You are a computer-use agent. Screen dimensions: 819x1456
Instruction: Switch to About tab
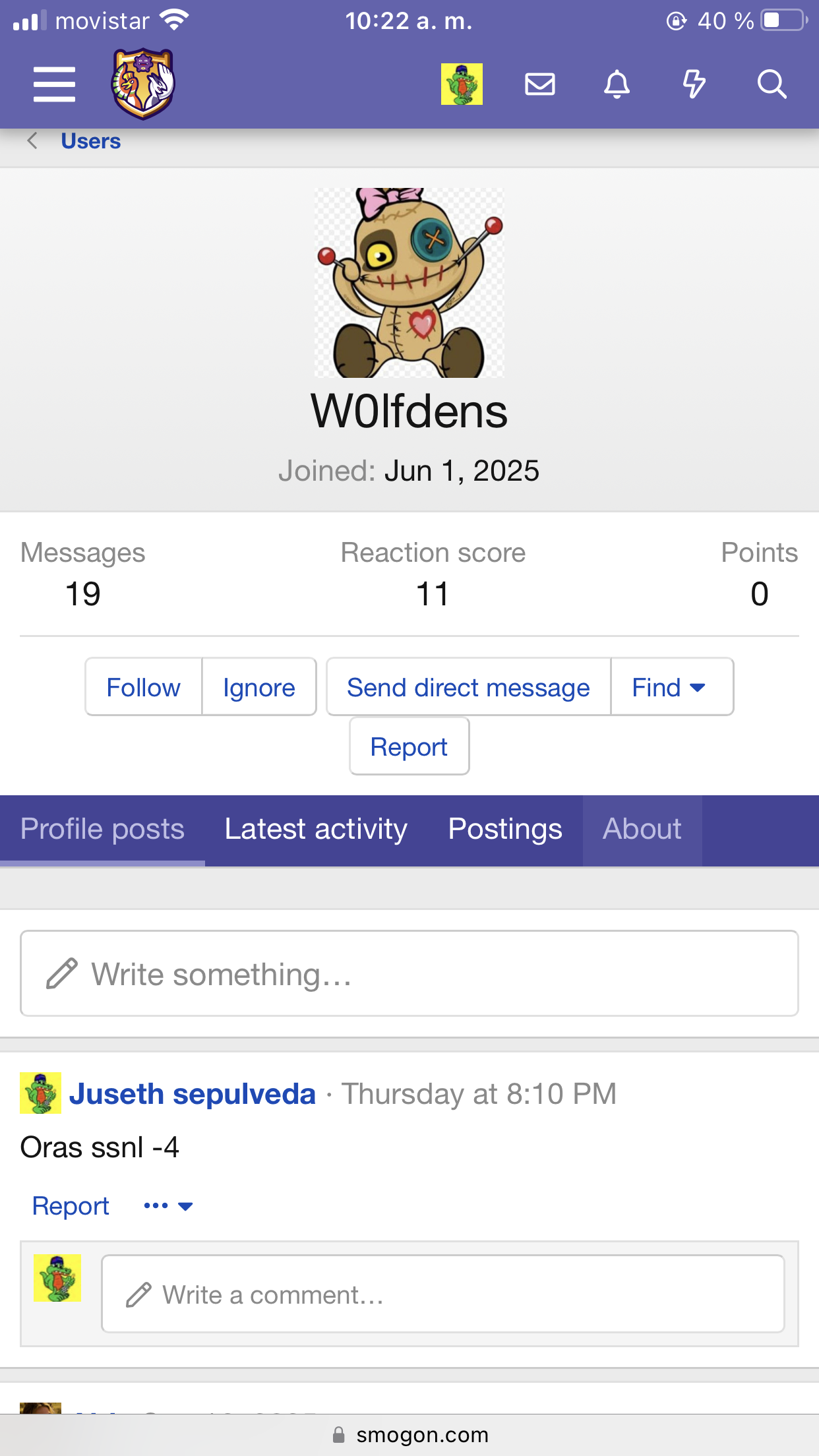[x=642, y=830]
